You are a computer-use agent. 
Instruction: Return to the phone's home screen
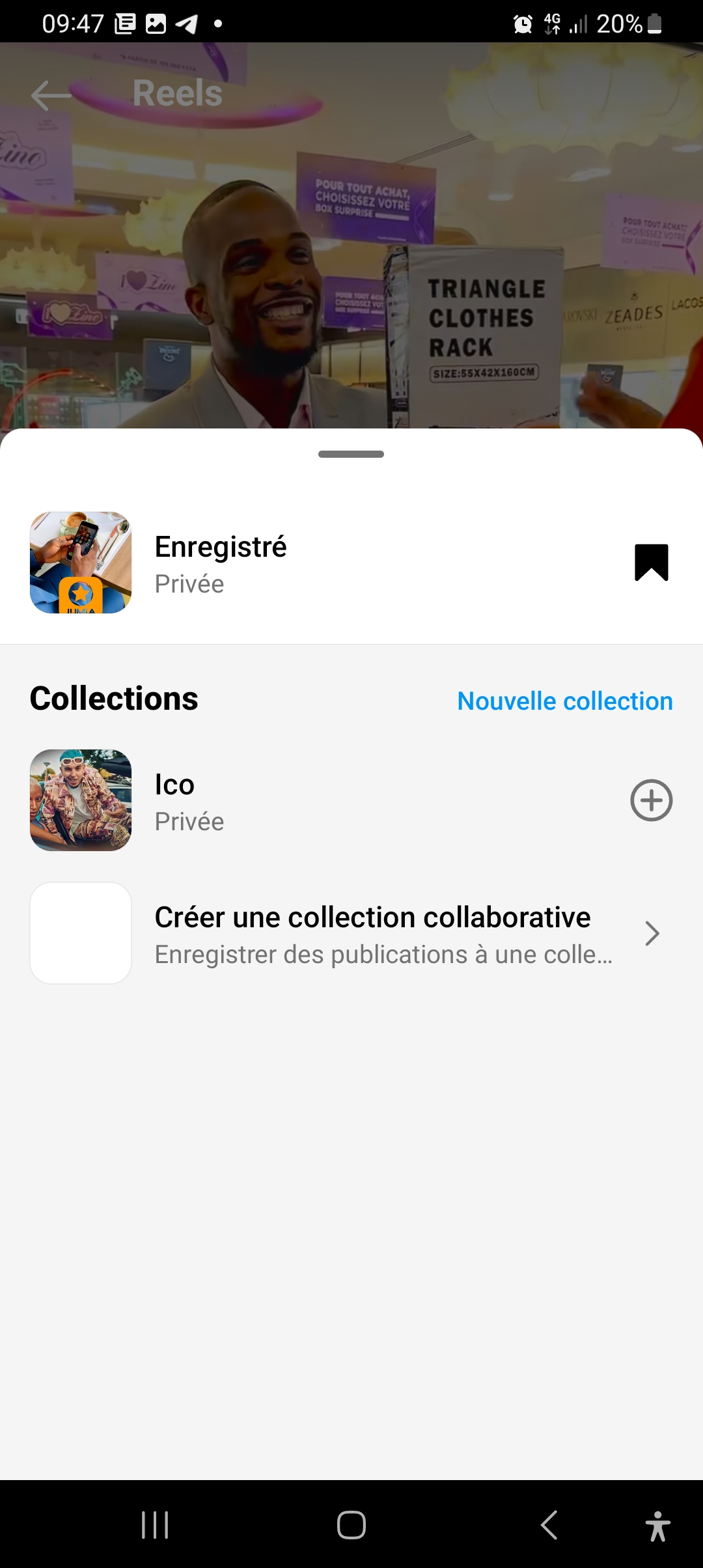coord(351,1525)
